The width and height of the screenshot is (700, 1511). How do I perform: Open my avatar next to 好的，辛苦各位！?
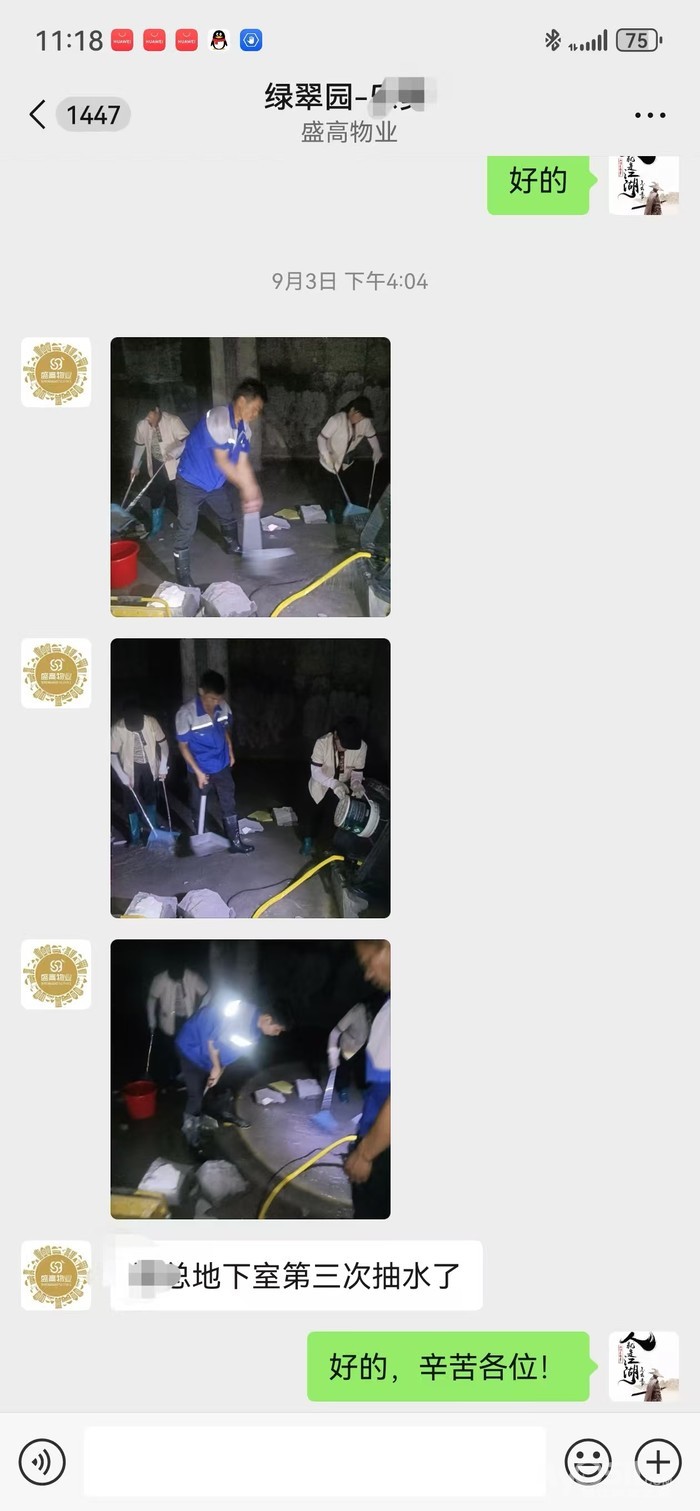644,1366
